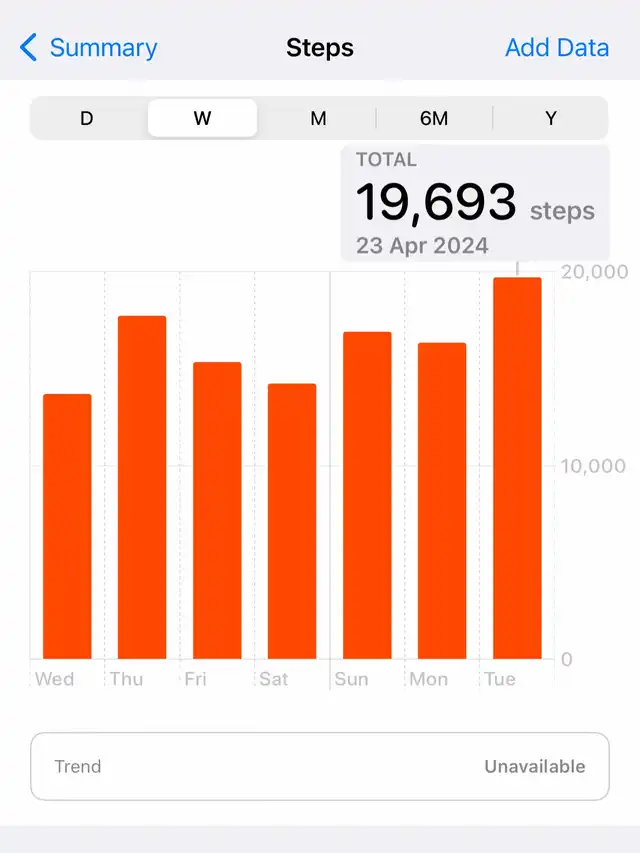Tap Add Data to log steps

point(556,48)
